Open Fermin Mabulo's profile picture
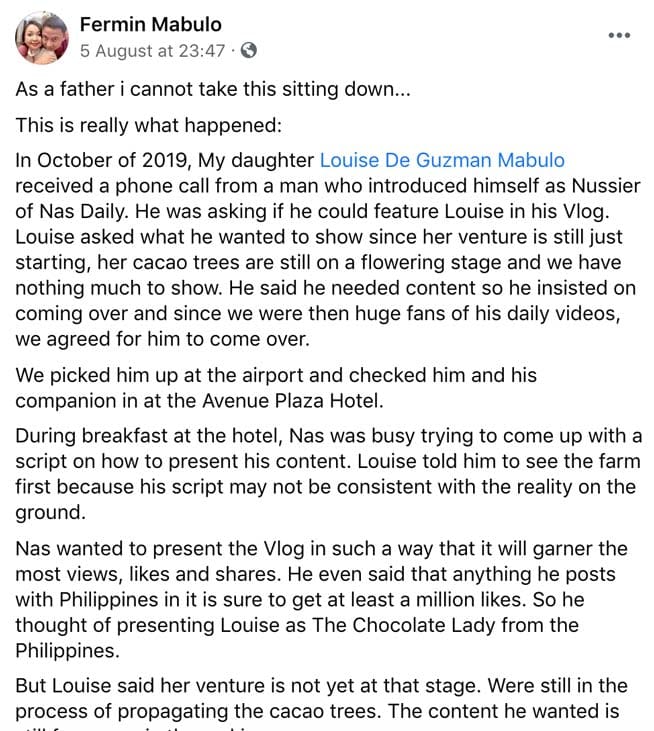This screenshot has height=731, width=654. [40, 37]
